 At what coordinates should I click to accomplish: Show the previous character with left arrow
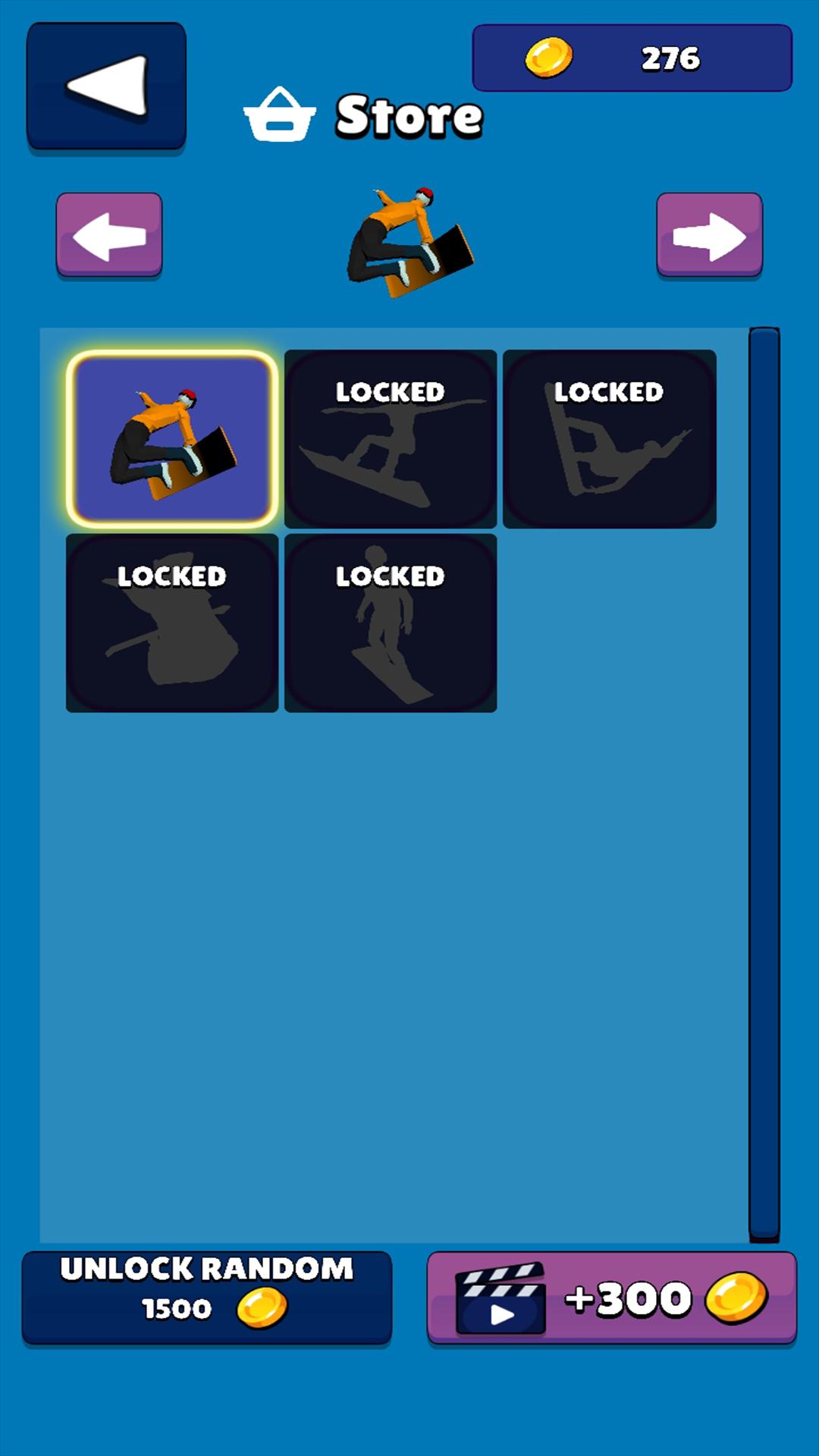(x=109, y=235)
